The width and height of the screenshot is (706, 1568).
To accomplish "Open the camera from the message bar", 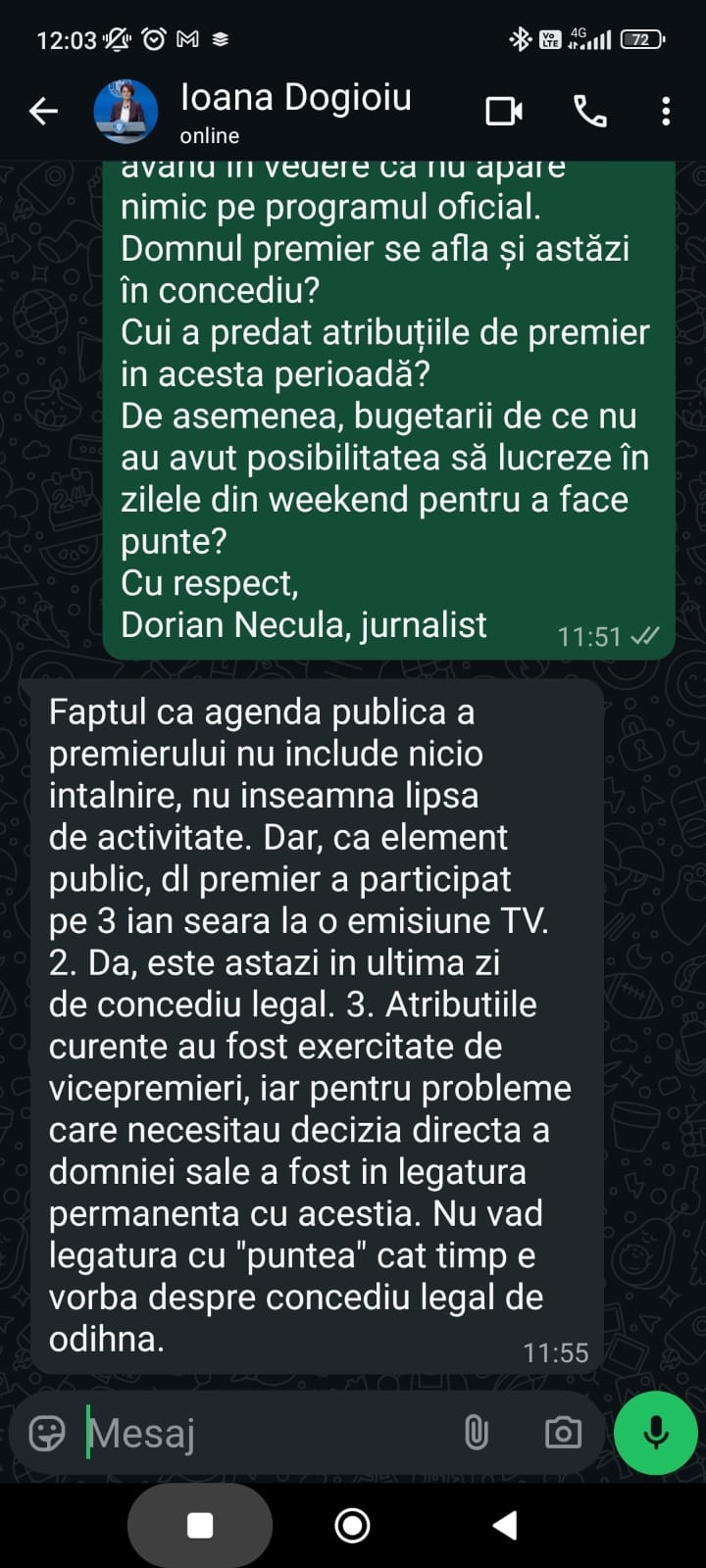I will 563,1433.
